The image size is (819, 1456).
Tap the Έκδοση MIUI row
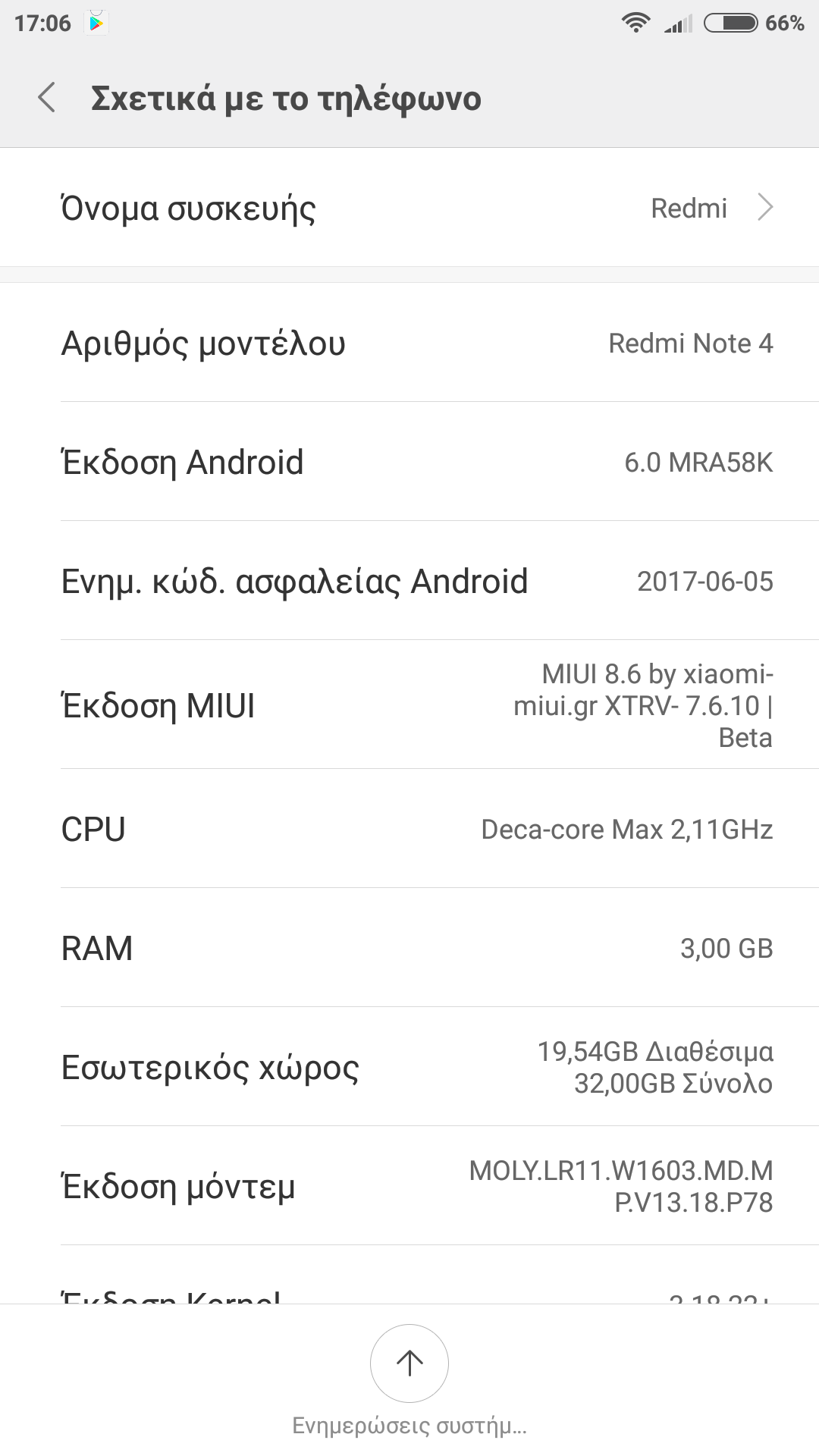pyautogui.click(x=409, y=705)
